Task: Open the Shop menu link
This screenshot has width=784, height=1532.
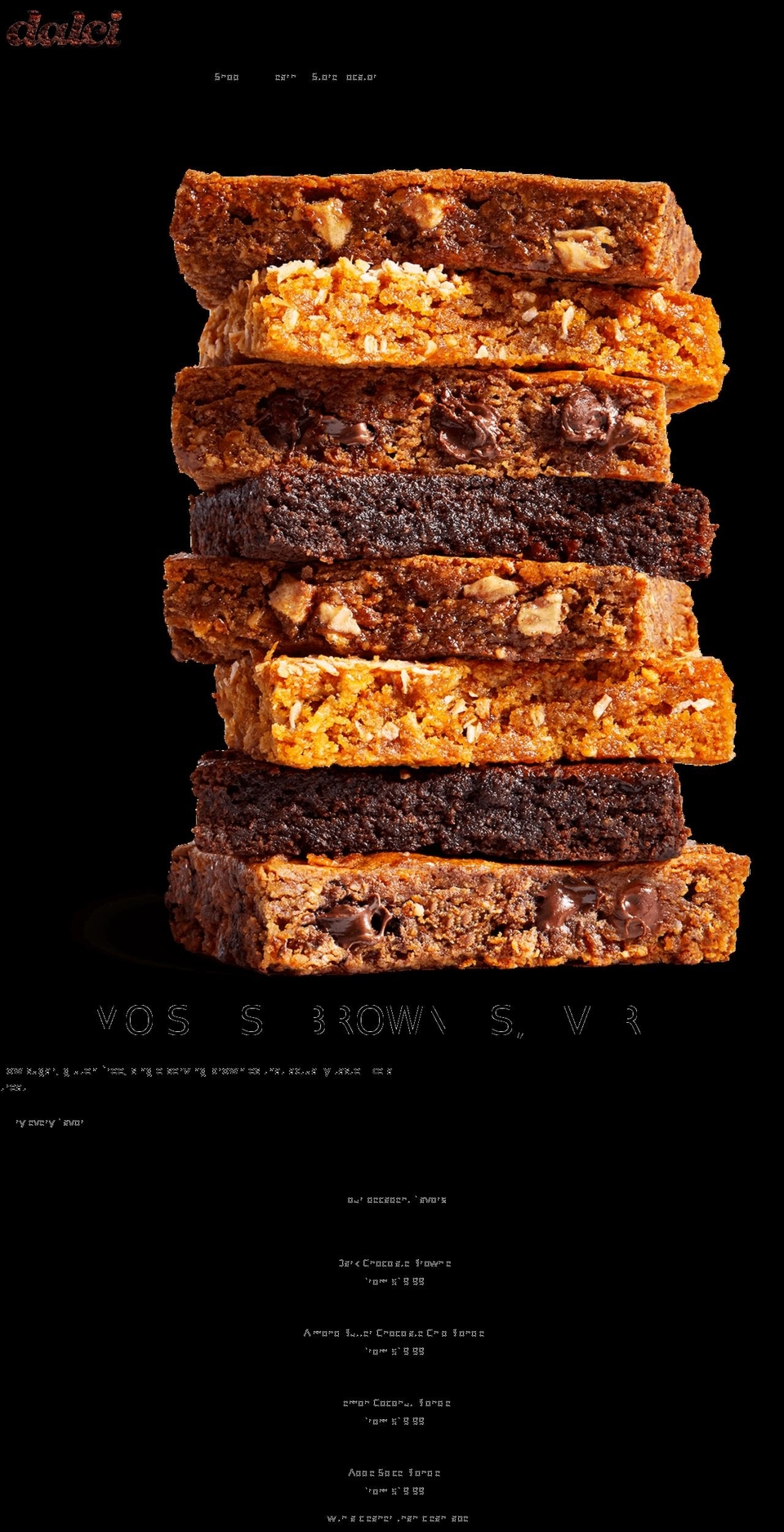Action: pos(226,77)
